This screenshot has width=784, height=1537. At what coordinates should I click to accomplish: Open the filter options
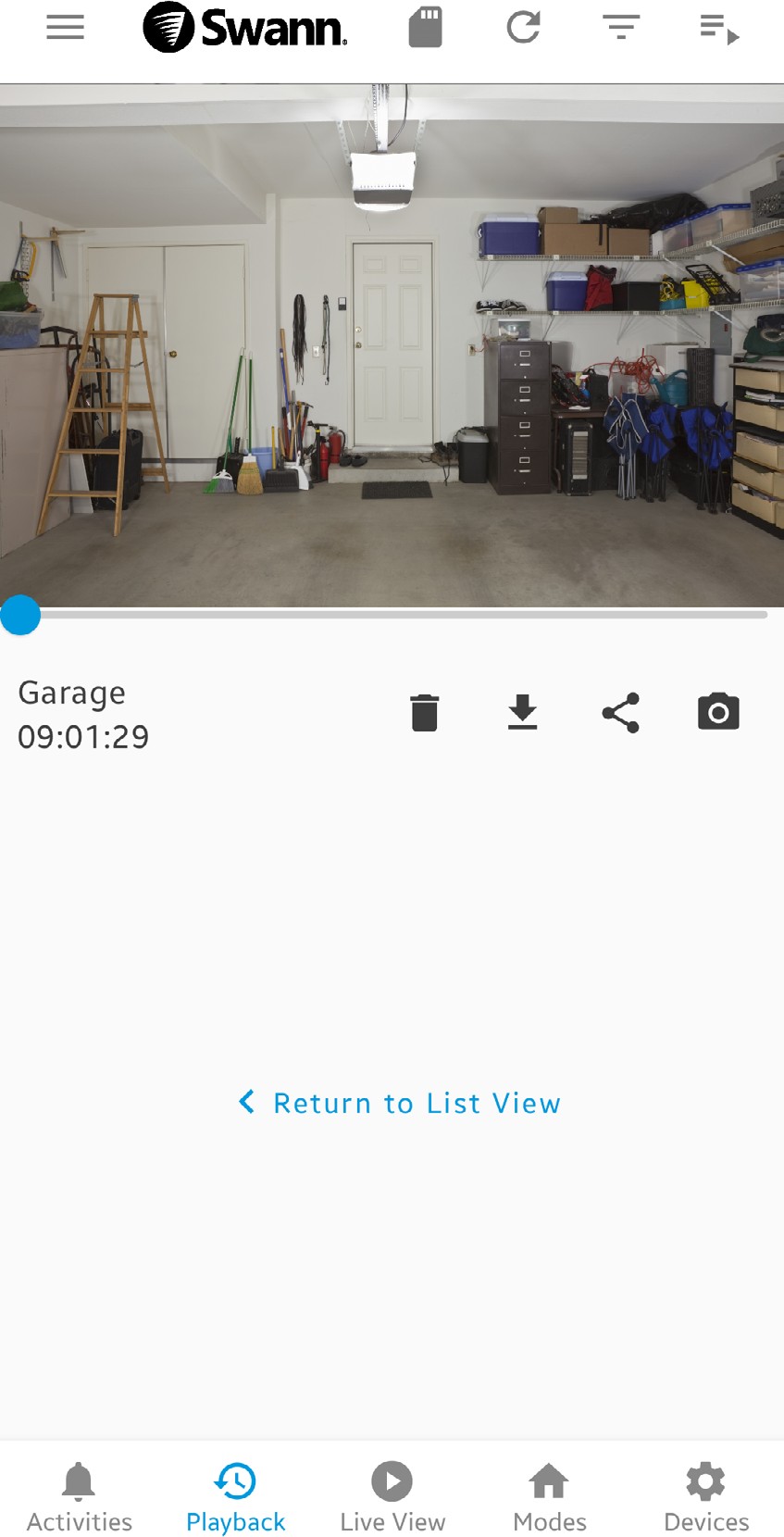[x=621, y=28]
